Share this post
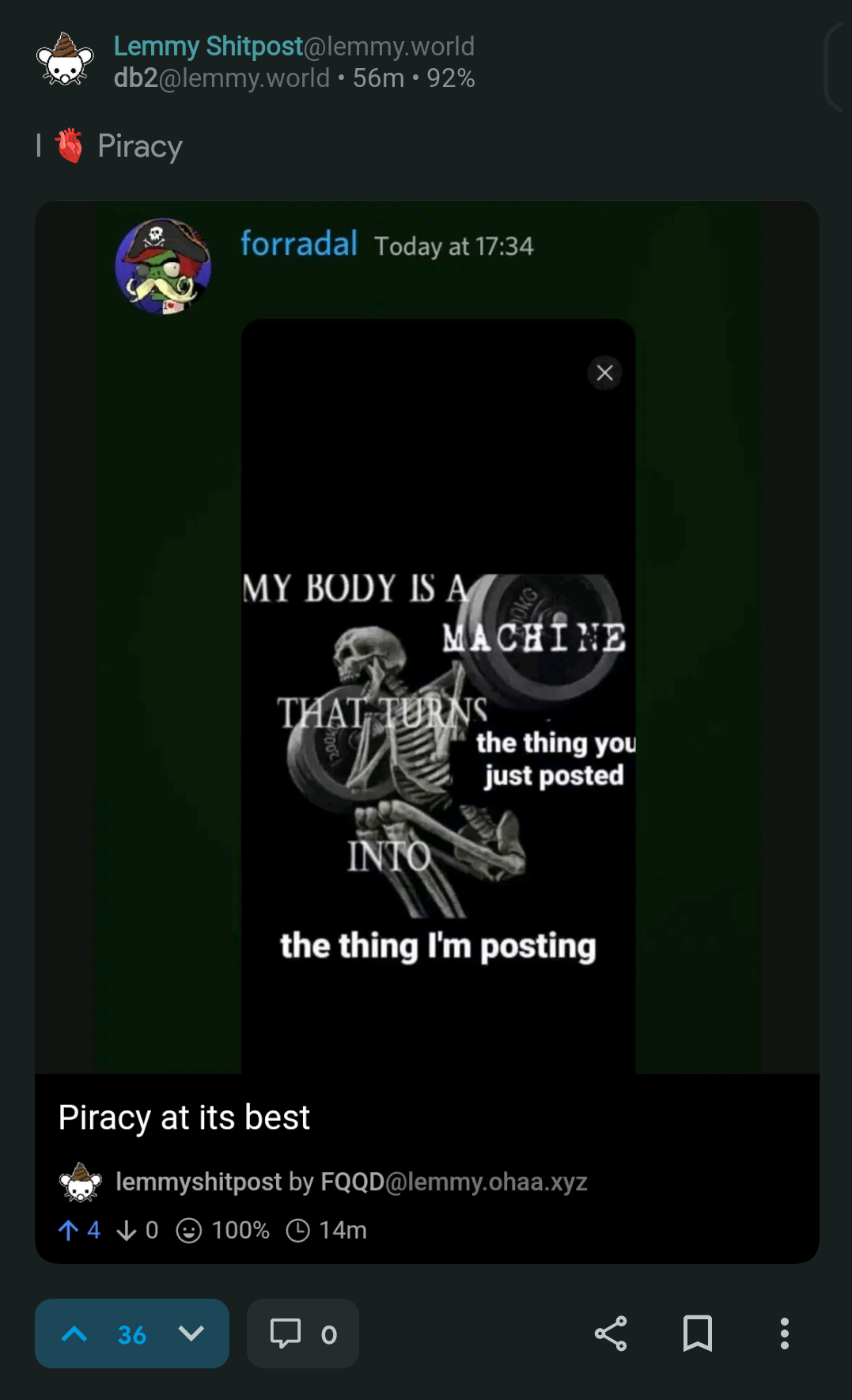Viewport: 852px width, 1400px height. pyautogui.click(x=611, y=1334)
